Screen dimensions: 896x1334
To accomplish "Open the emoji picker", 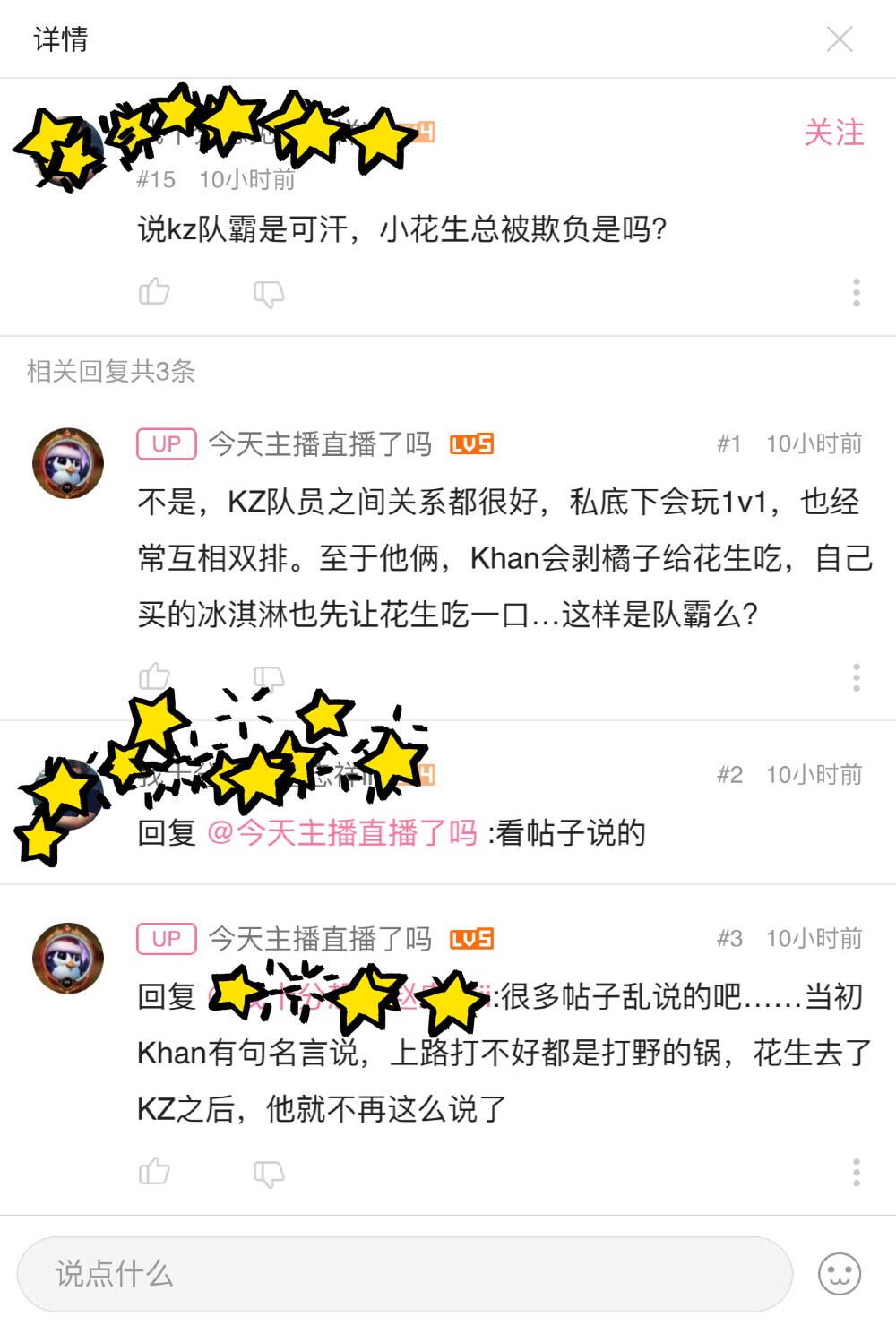I will 840,1274.
